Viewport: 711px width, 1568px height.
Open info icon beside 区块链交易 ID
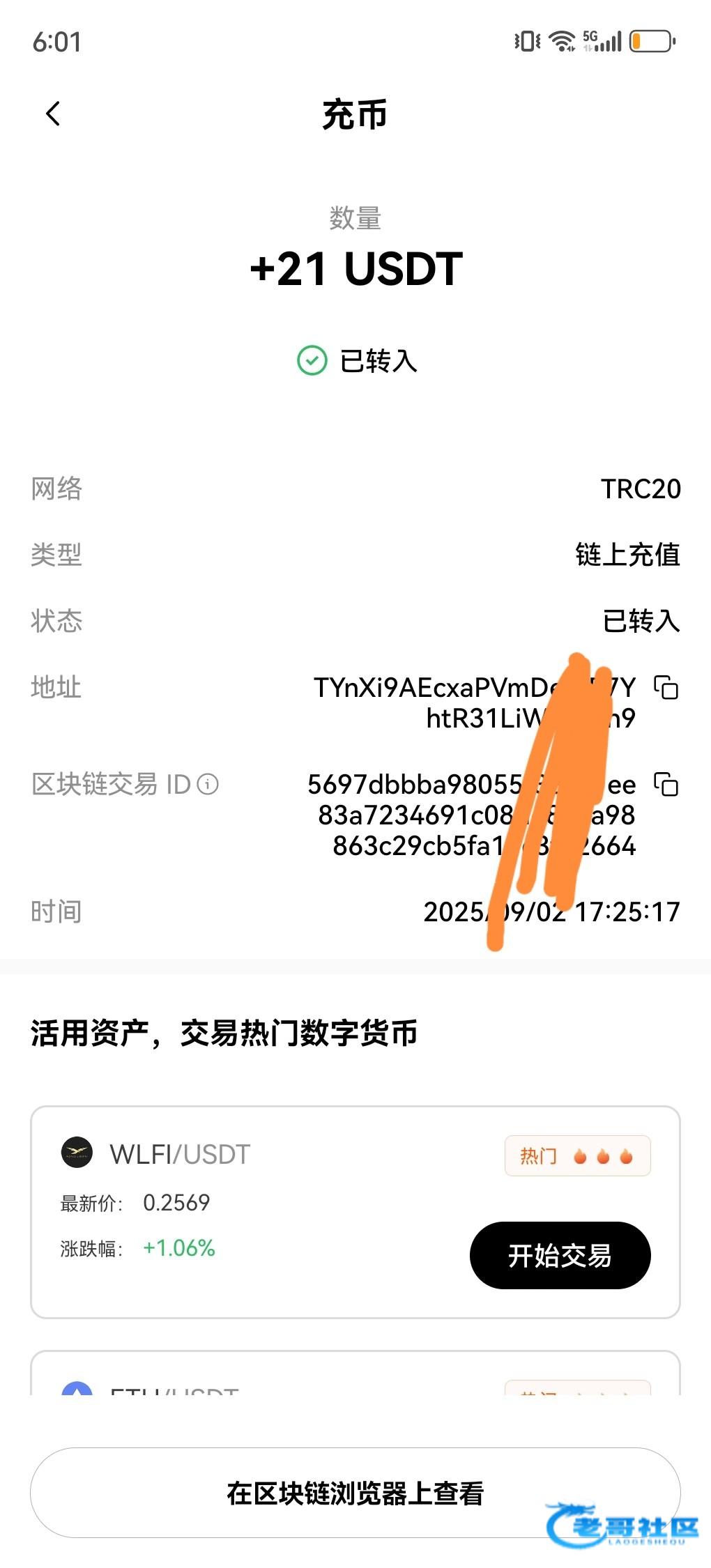pos(208,784)
